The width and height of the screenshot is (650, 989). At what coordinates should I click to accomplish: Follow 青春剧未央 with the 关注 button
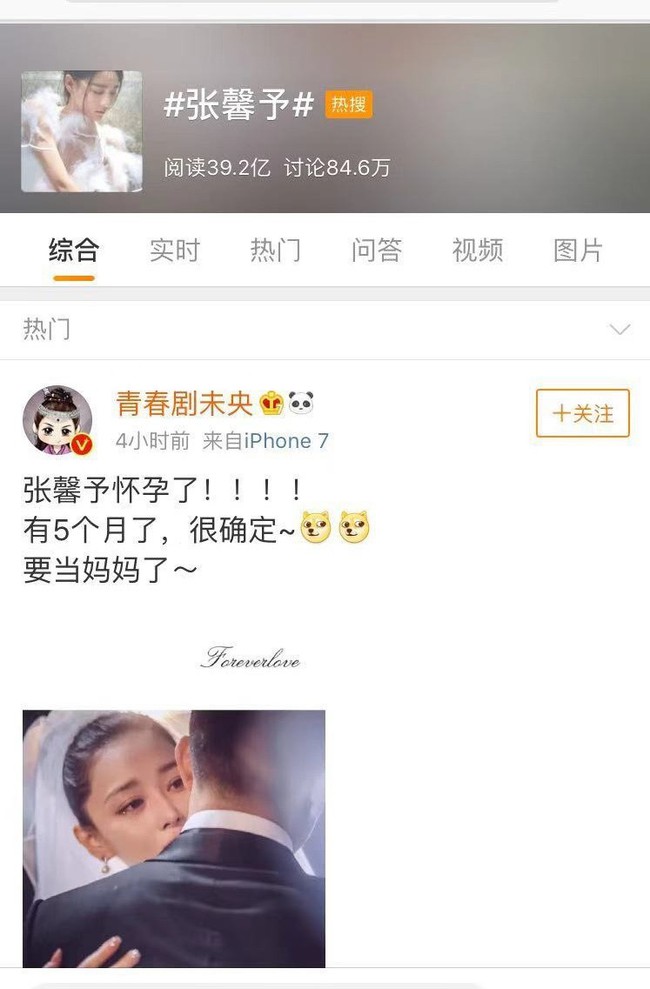click(x=582, y=413)
